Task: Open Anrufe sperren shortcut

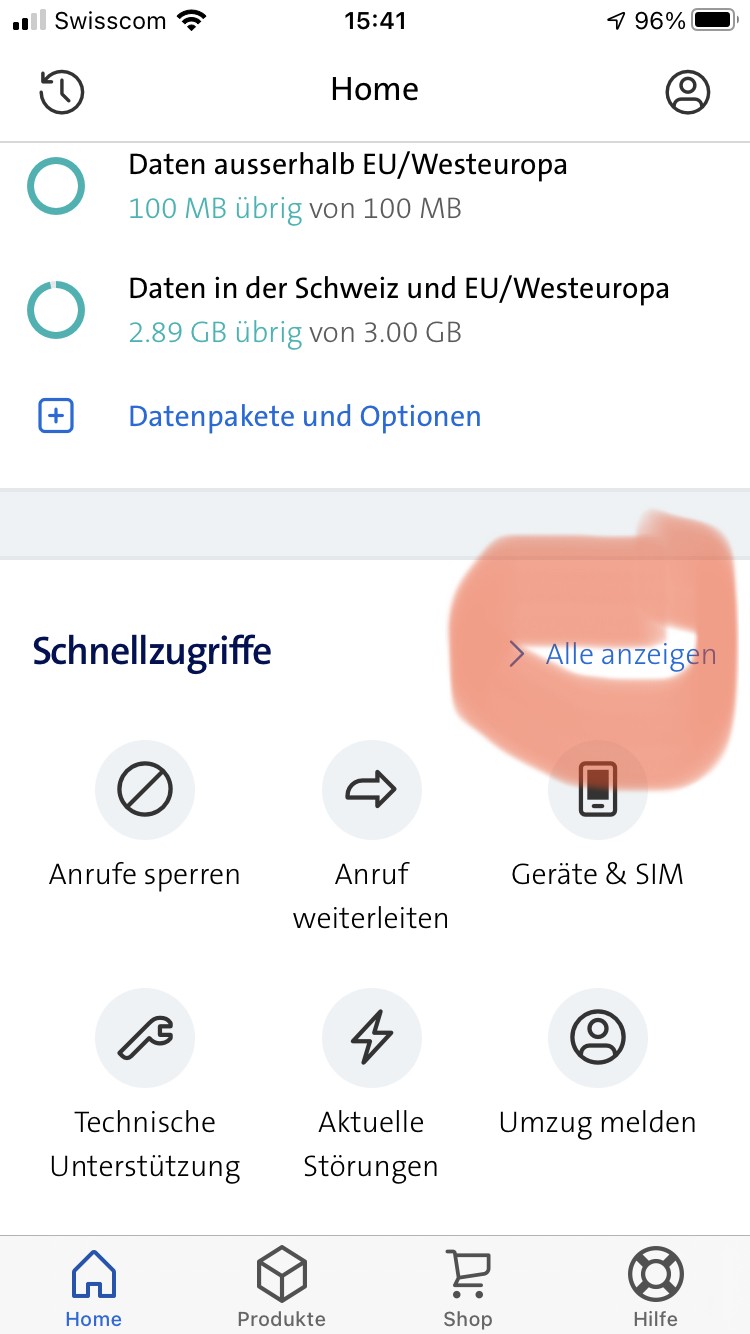Action: [145, 790]
